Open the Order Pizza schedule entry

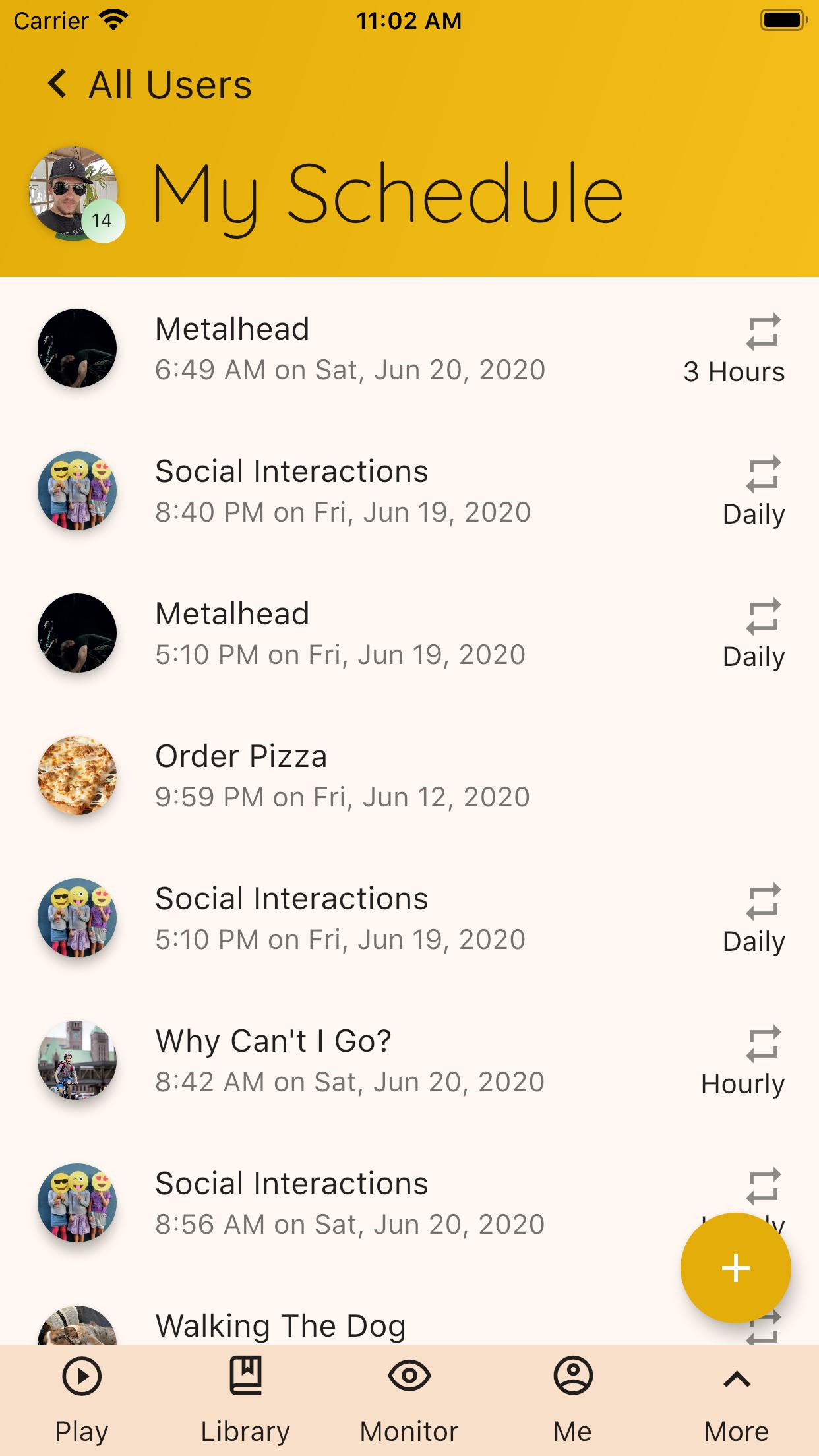click(x=409, y=775)
